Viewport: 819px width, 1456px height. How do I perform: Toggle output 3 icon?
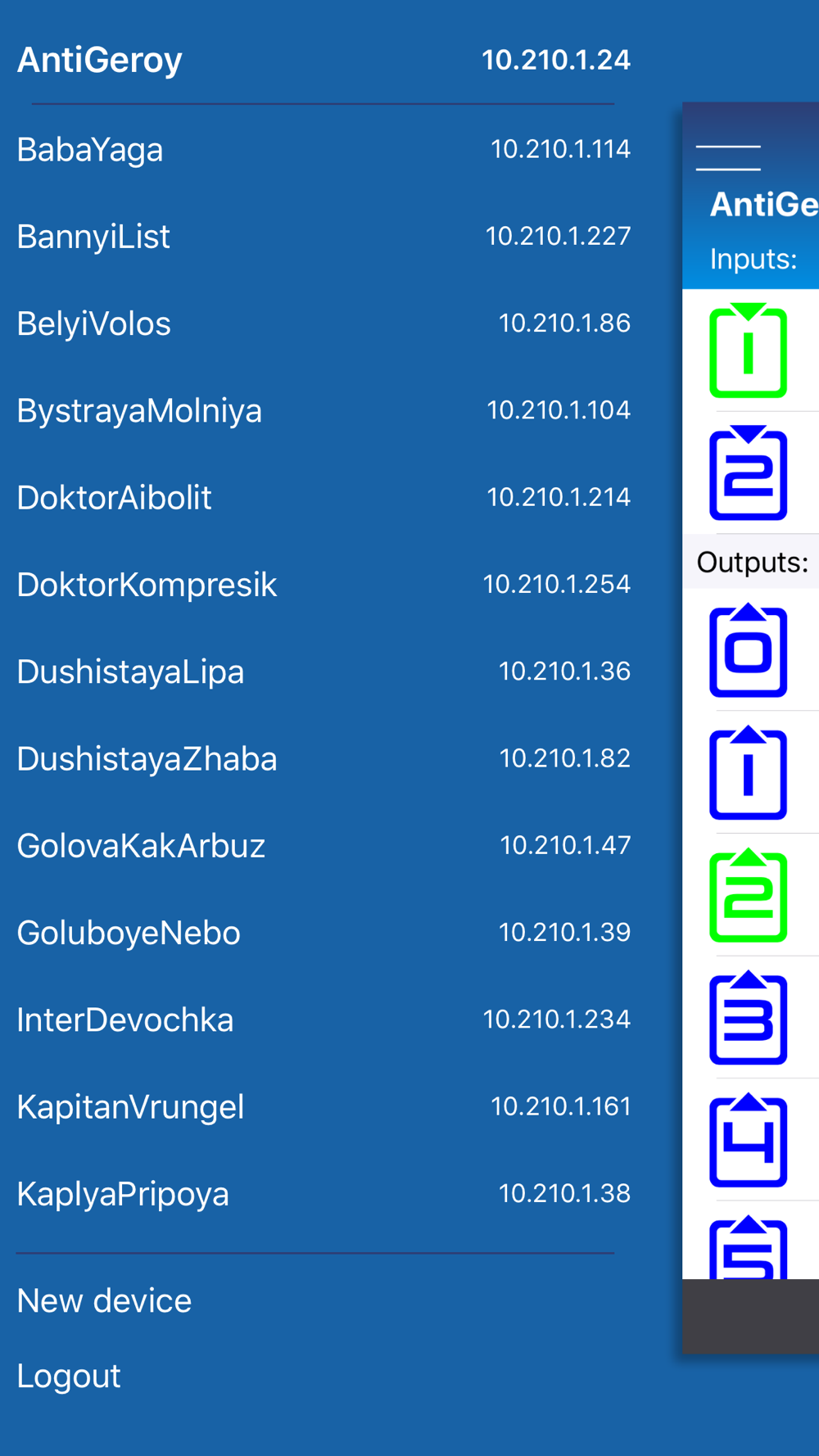(749, 1018)
